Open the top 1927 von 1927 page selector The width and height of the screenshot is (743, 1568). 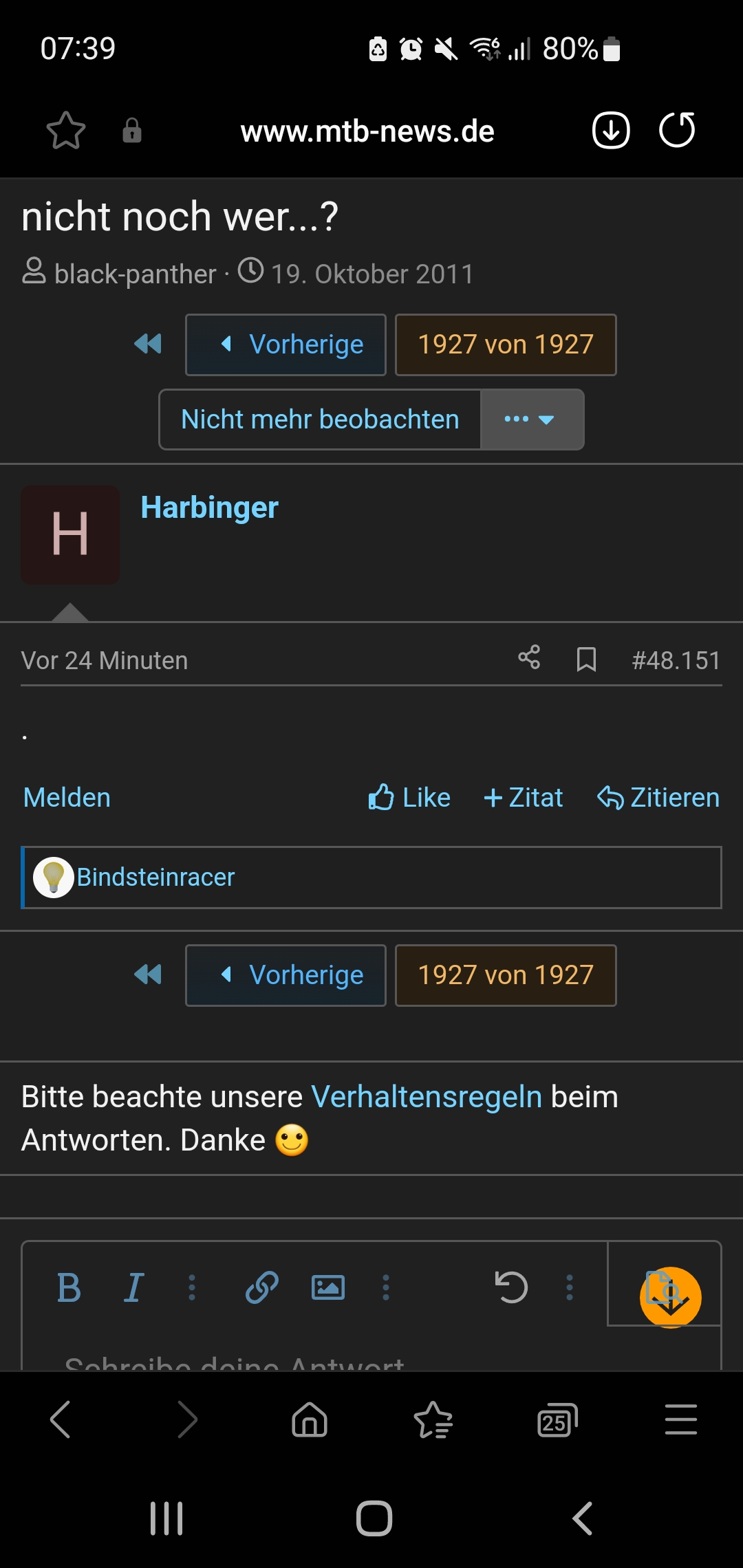[506, 345]
